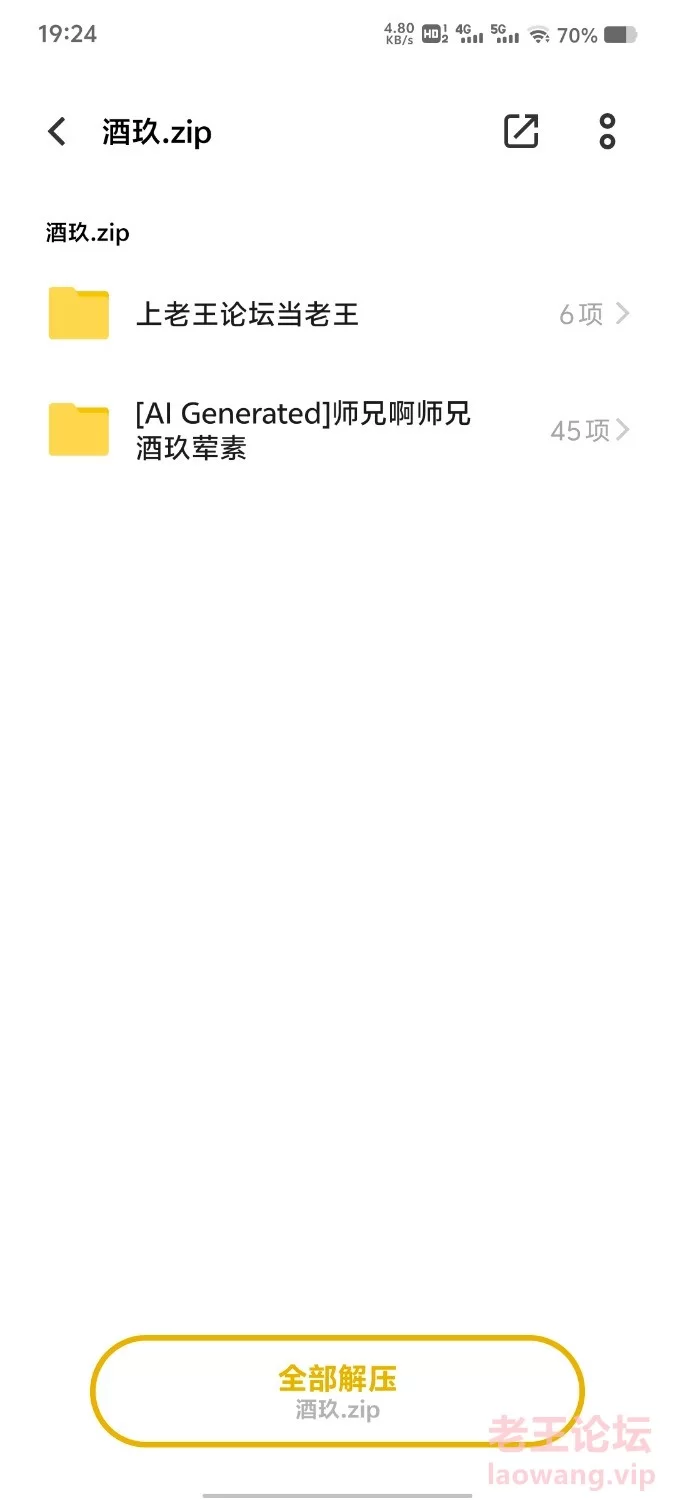Open the 上老王论坛当老王 folder
This screenshot has height=1500, width=675.
tap(338, 315)
